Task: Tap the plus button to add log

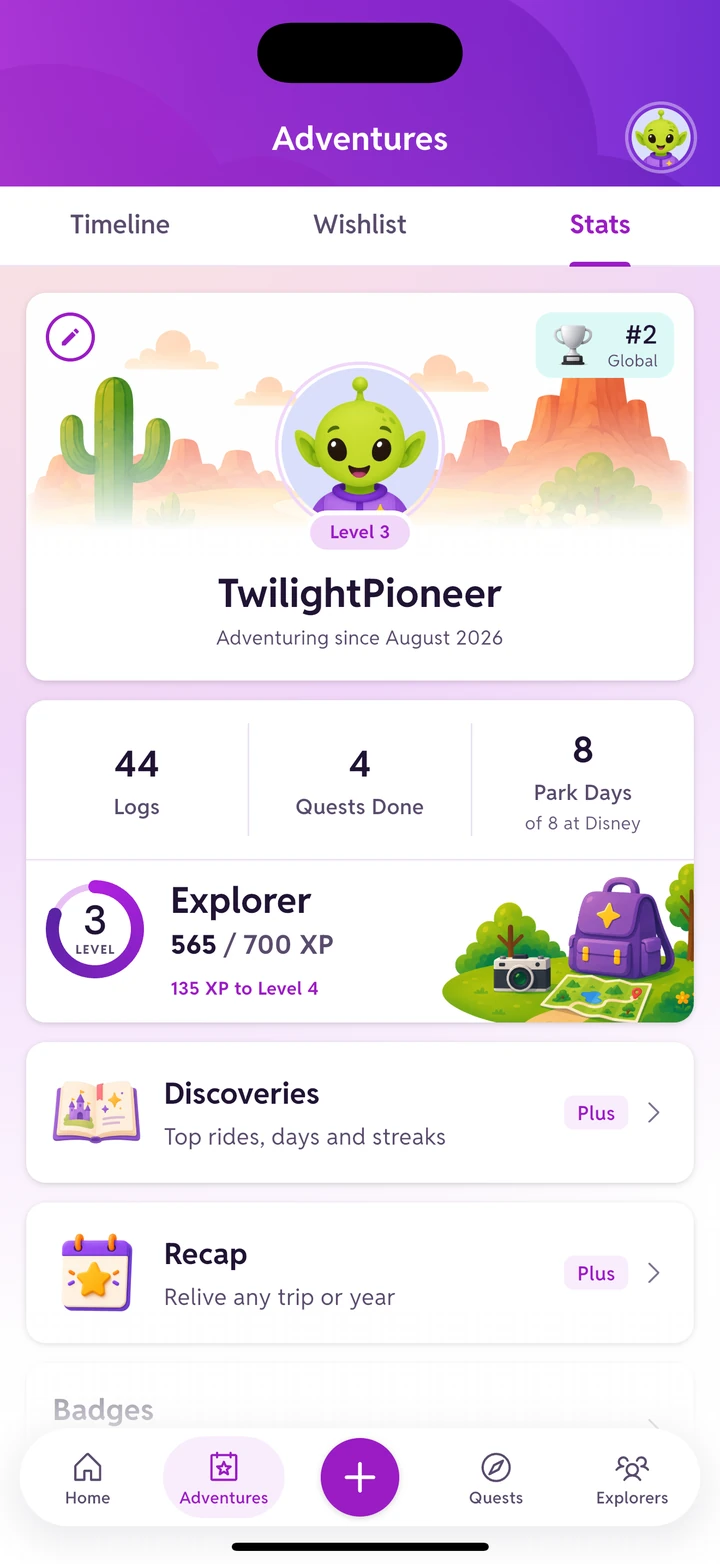Action: [360, 1478]
